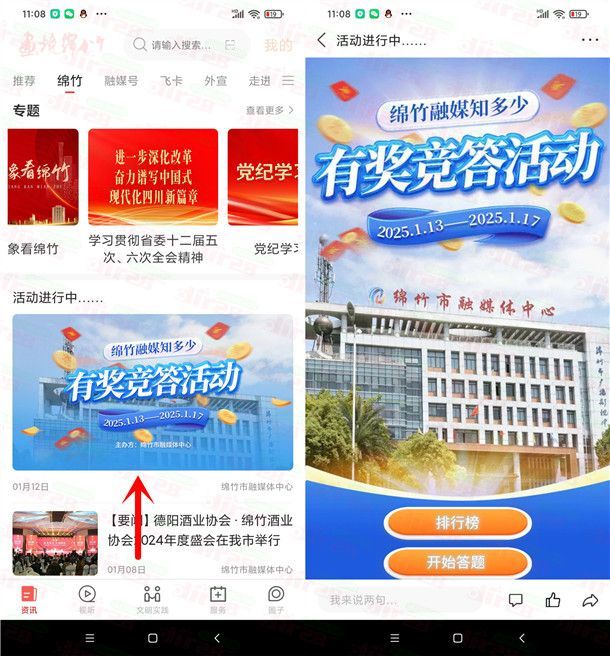This screenshot has height=656, width=610.
Task: Switch to the 推荐 tab
Action: click(x=24, y=81)
